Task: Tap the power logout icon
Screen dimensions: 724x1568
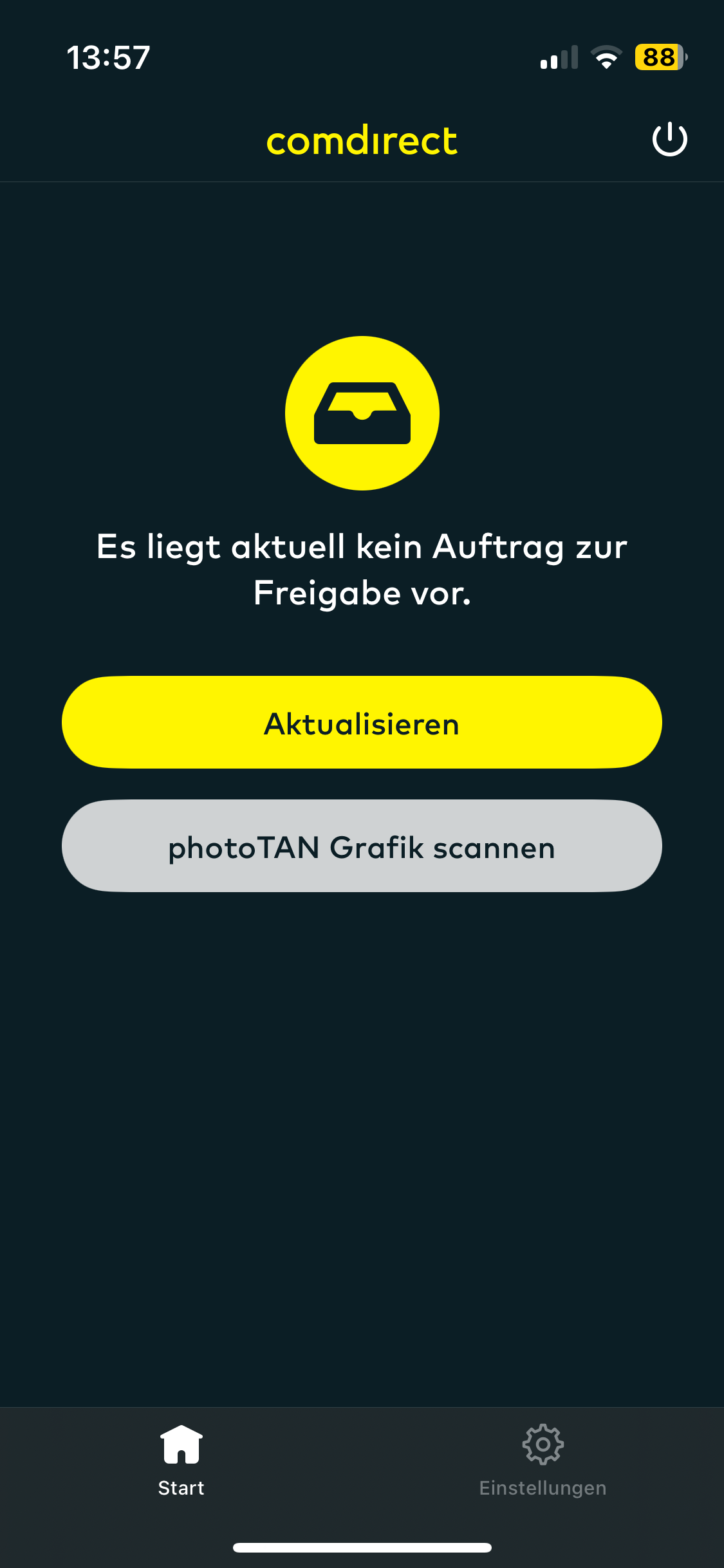Action: 669,139
